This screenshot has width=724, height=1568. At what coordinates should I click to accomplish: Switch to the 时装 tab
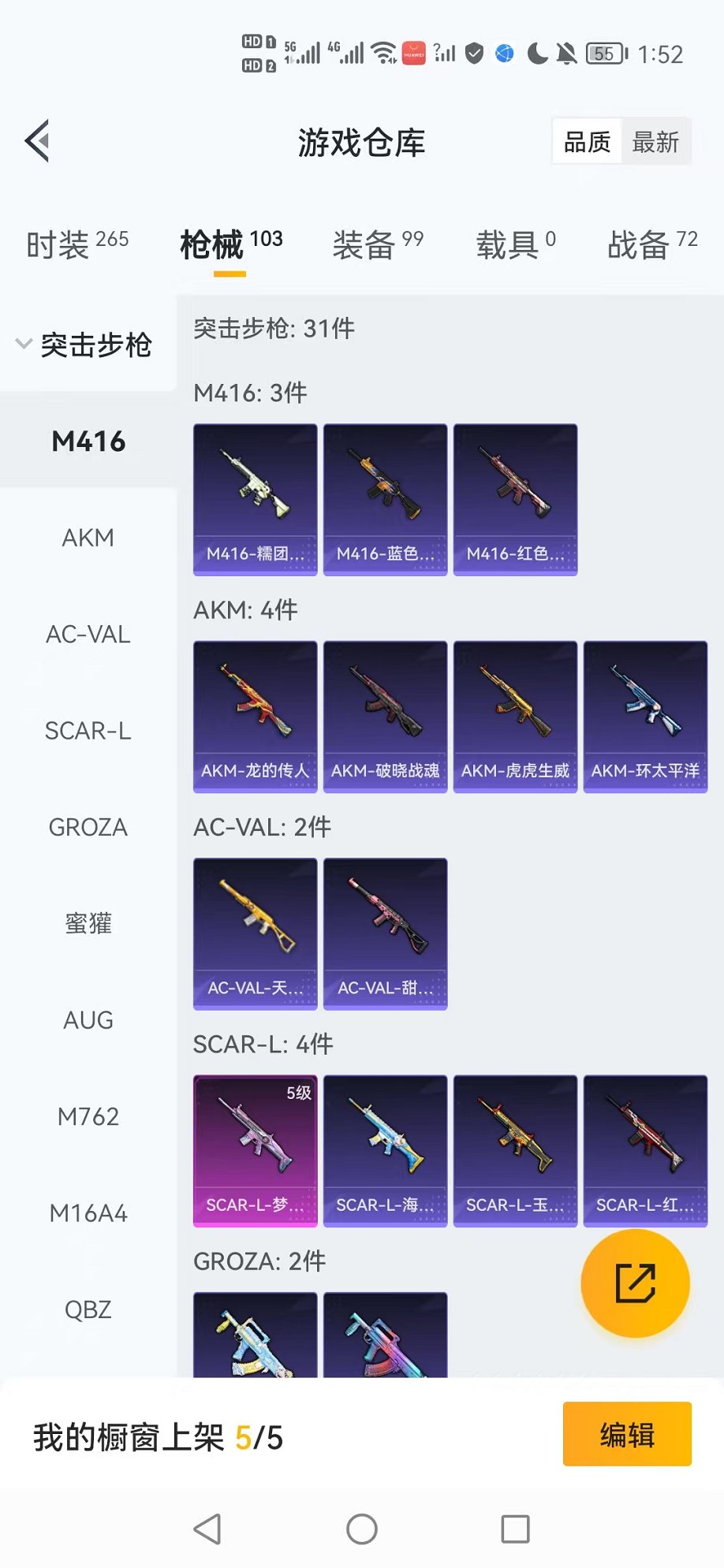point(77,244)
